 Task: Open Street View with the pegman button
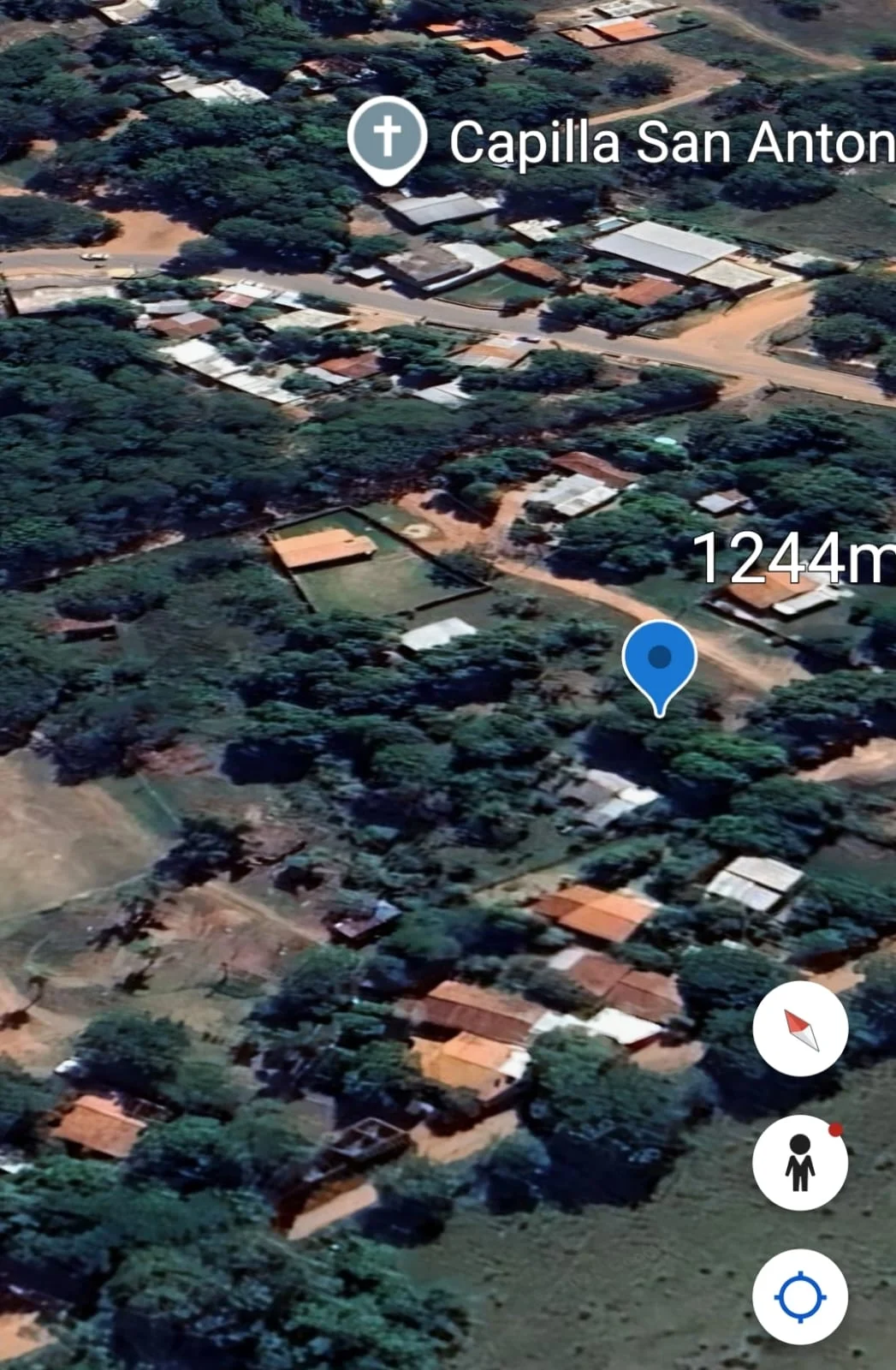(x=800, y=1162)
